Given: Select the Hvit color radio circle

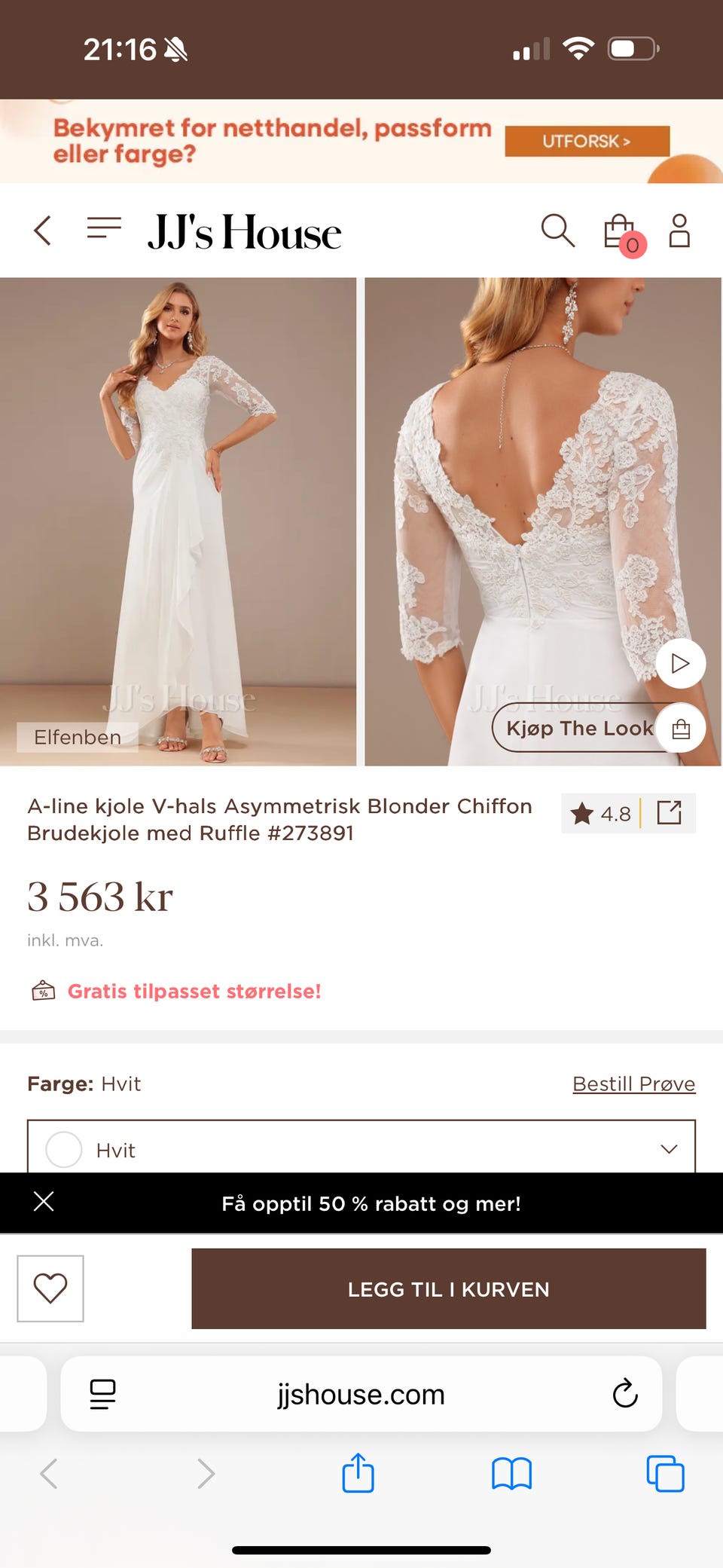Looking at the screenshot, I should point(63,1149).
